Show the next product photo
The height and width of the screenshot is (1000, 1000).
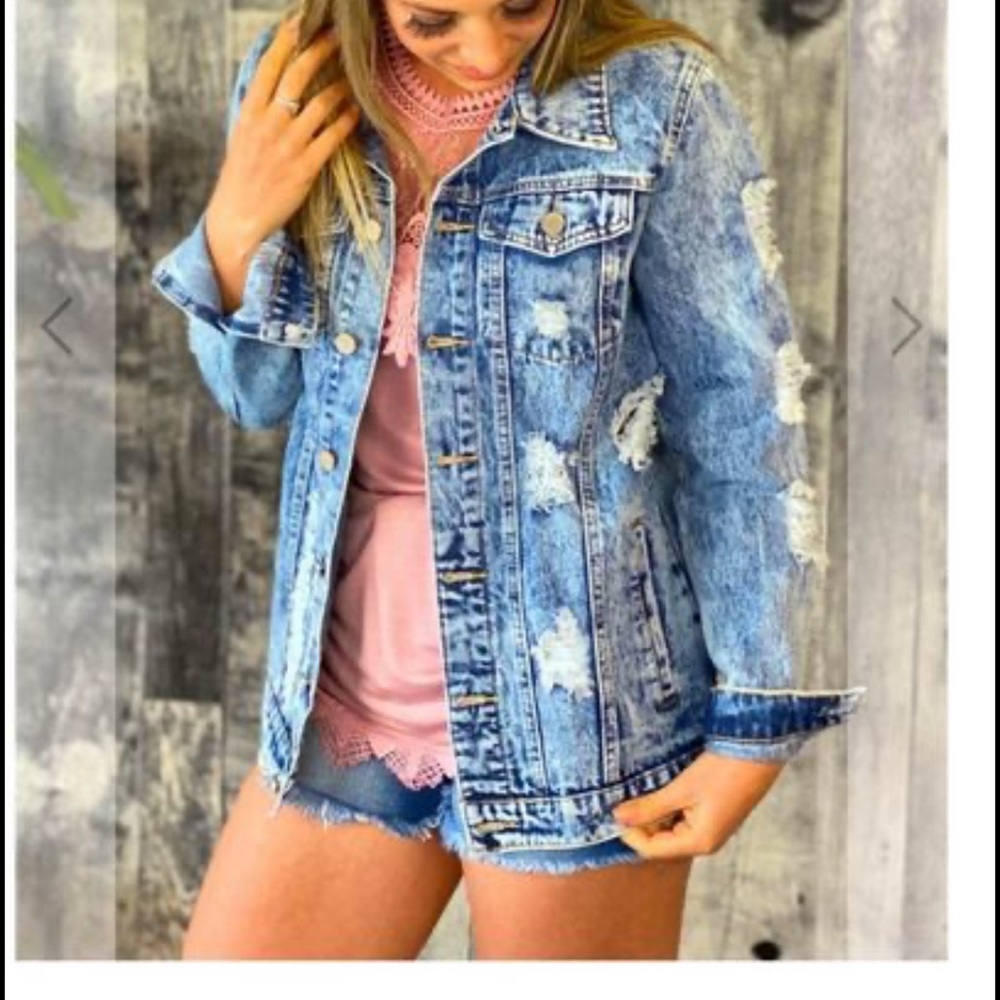[x=906, y=326]
